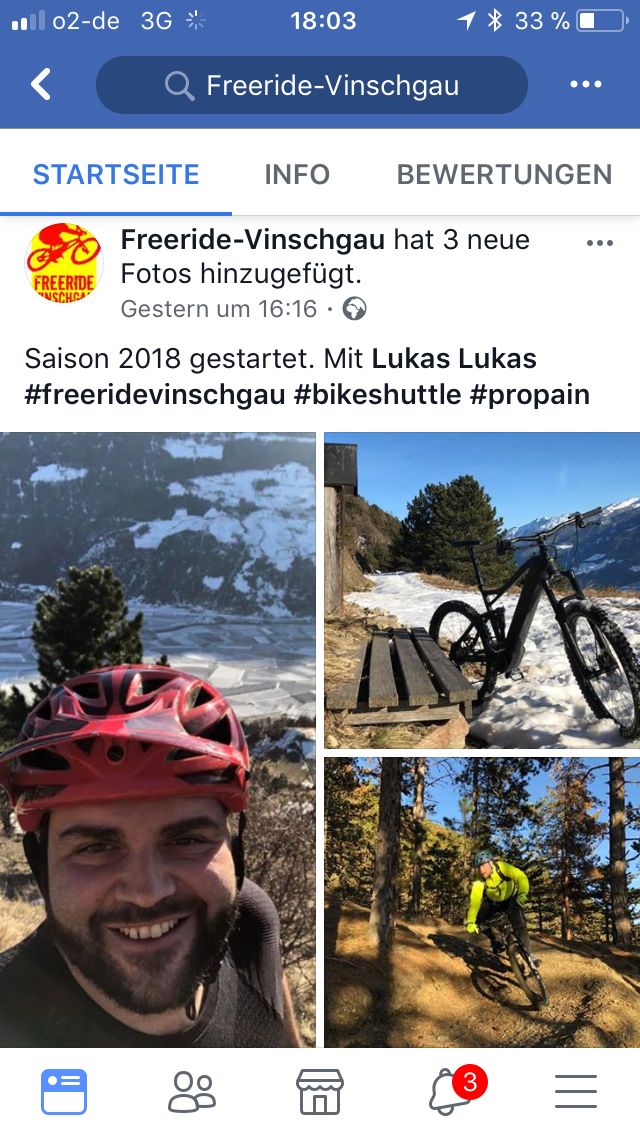Open the tagged profile Lukas Lukas
The width and height of the screenshot is (640, 1136).
pos(454,359)
